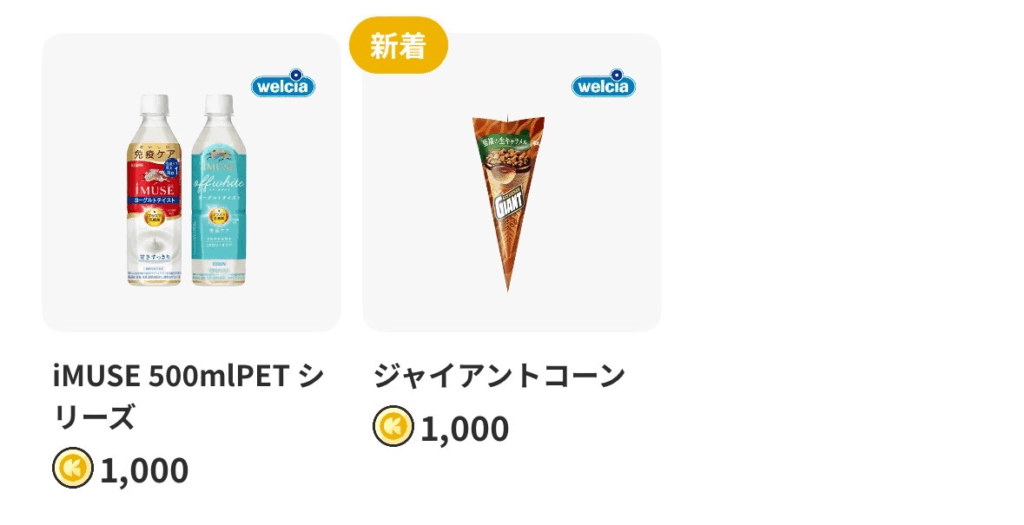Viewport: 1024px width, 525px height.
Task: Open the iMUSE 500mlPET series reward card
Action: (191, 183)
